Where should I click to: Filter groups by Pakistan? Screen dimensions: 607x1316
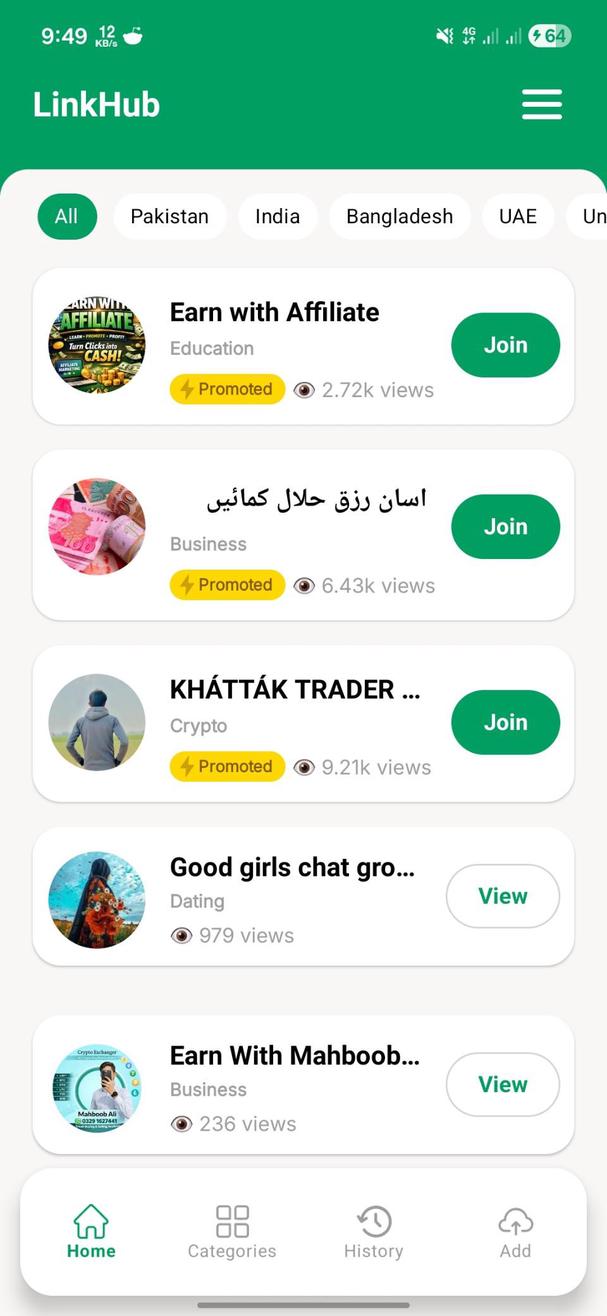170,216
